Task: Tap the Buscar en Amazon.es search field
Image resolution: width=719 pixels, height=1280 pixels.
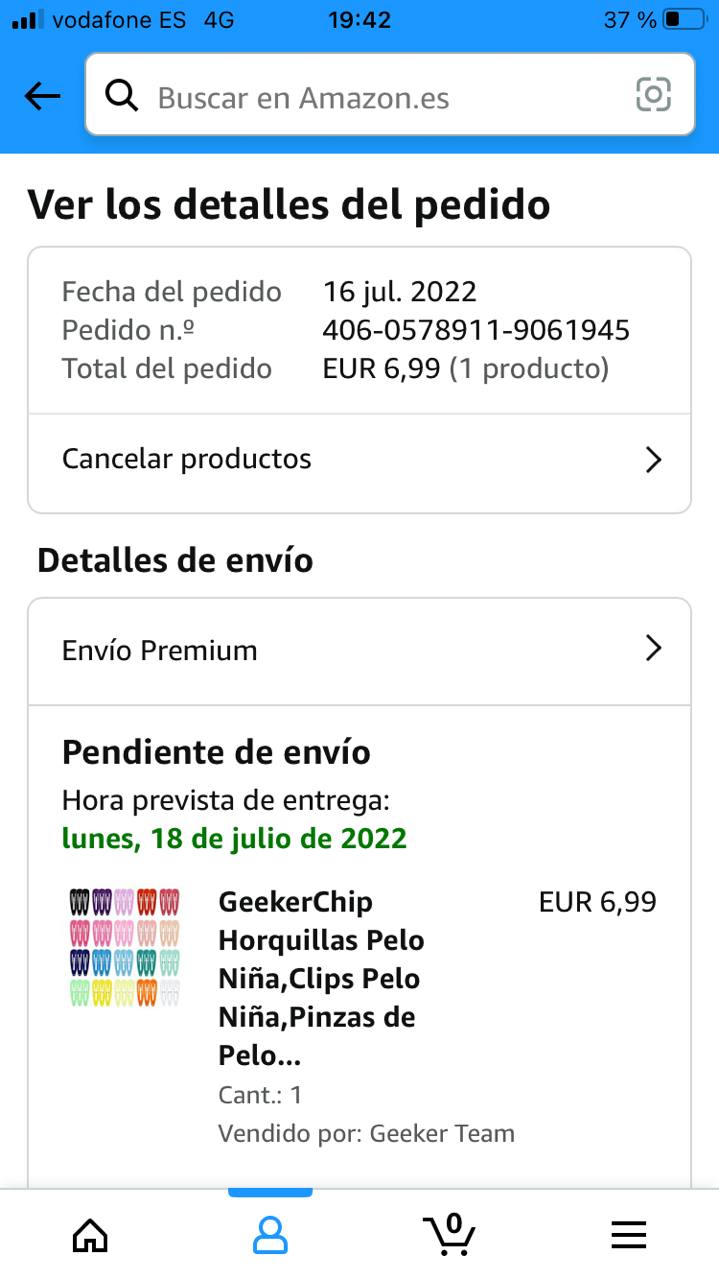Action: point(380,97)
